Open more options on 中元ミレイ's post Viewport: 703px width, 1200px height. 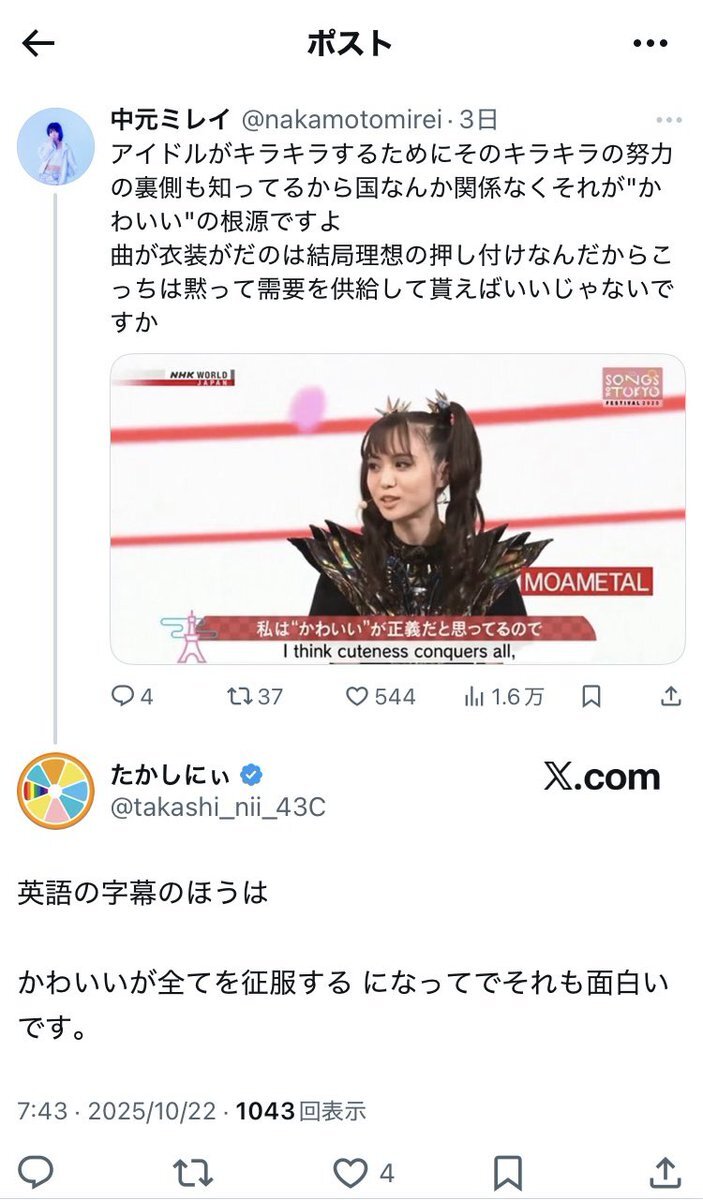(667, 119)
